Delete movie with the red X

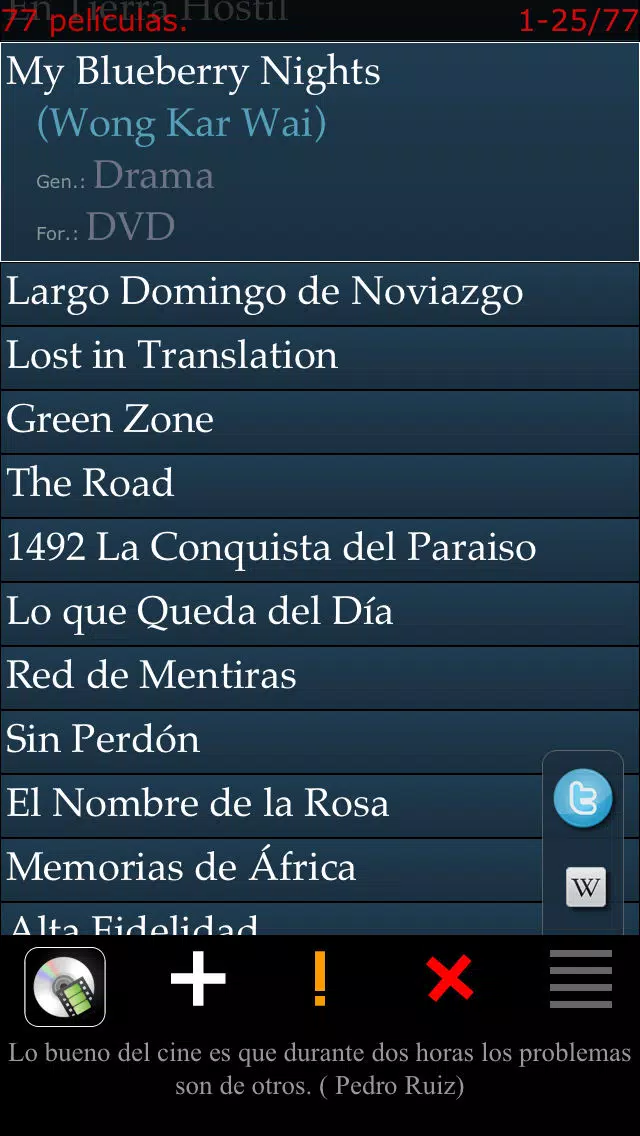[x=449, y=978]
